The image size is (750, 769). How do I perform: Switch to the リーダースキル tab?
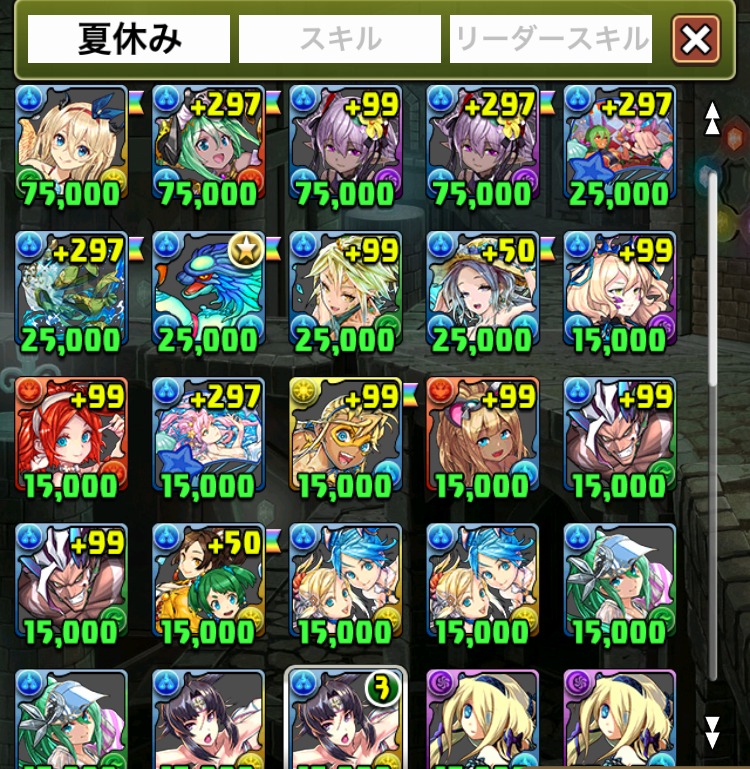coord(551,39)
